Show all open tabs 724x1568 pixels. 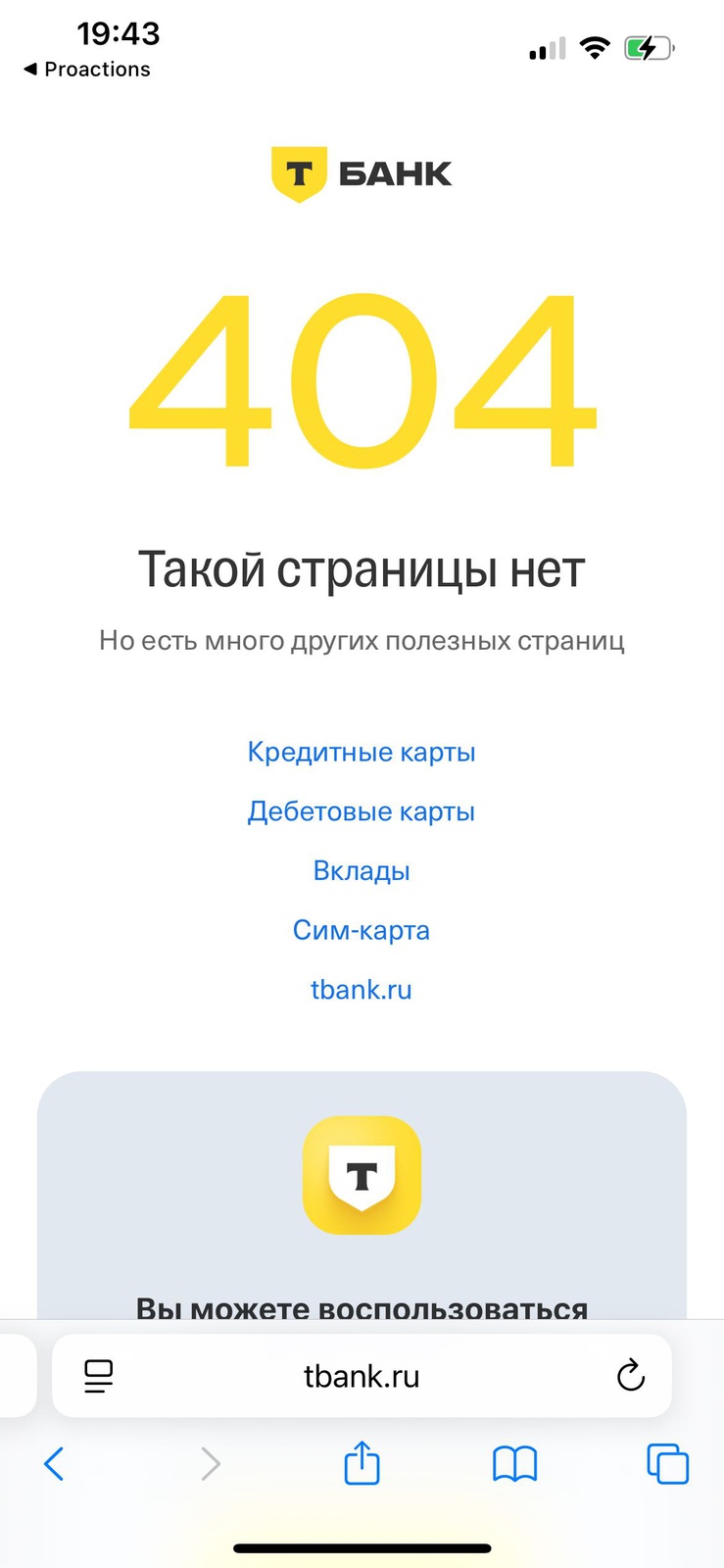pos(668,1464)
